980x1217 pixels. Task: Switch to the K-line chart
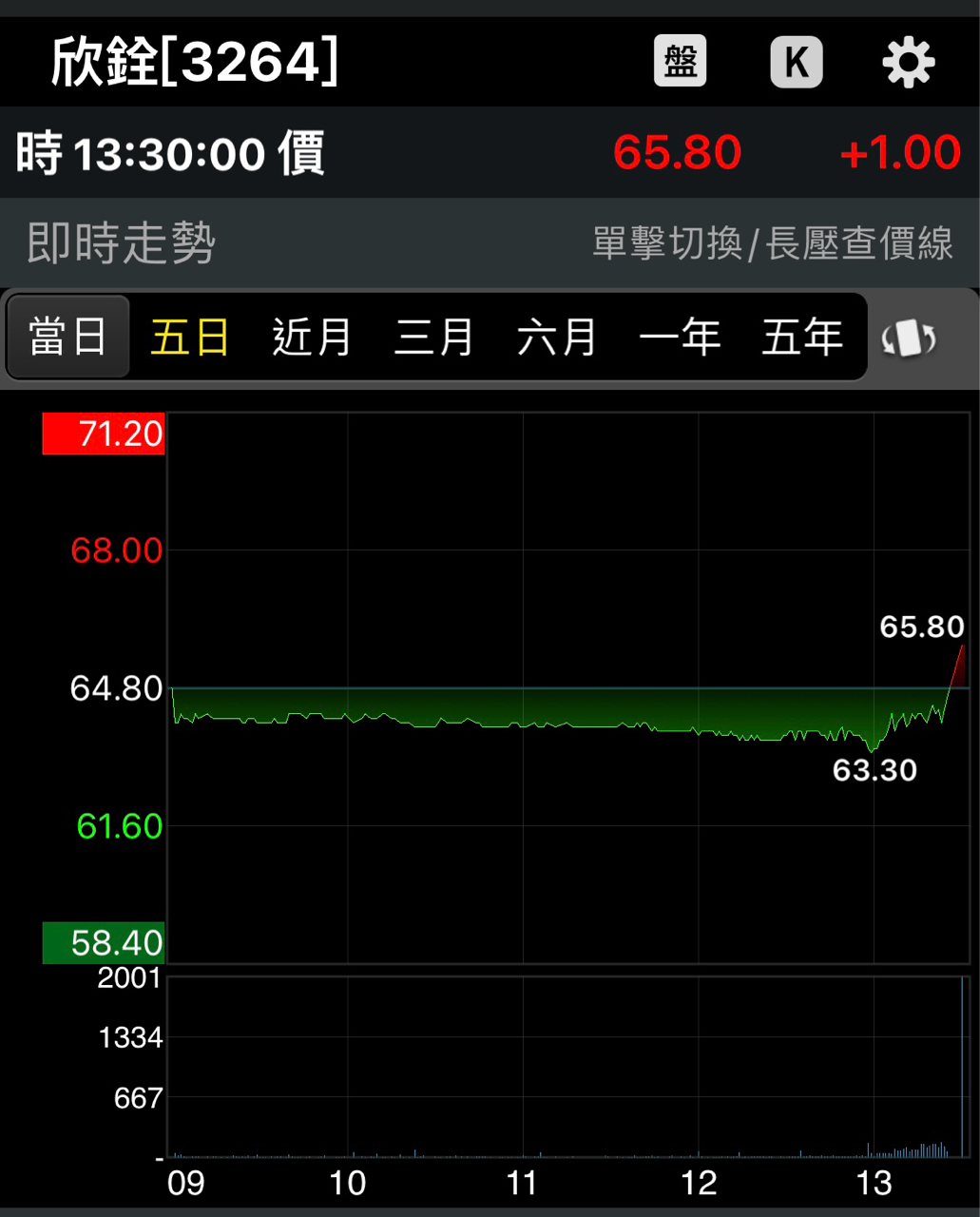[x=796, y=62]
